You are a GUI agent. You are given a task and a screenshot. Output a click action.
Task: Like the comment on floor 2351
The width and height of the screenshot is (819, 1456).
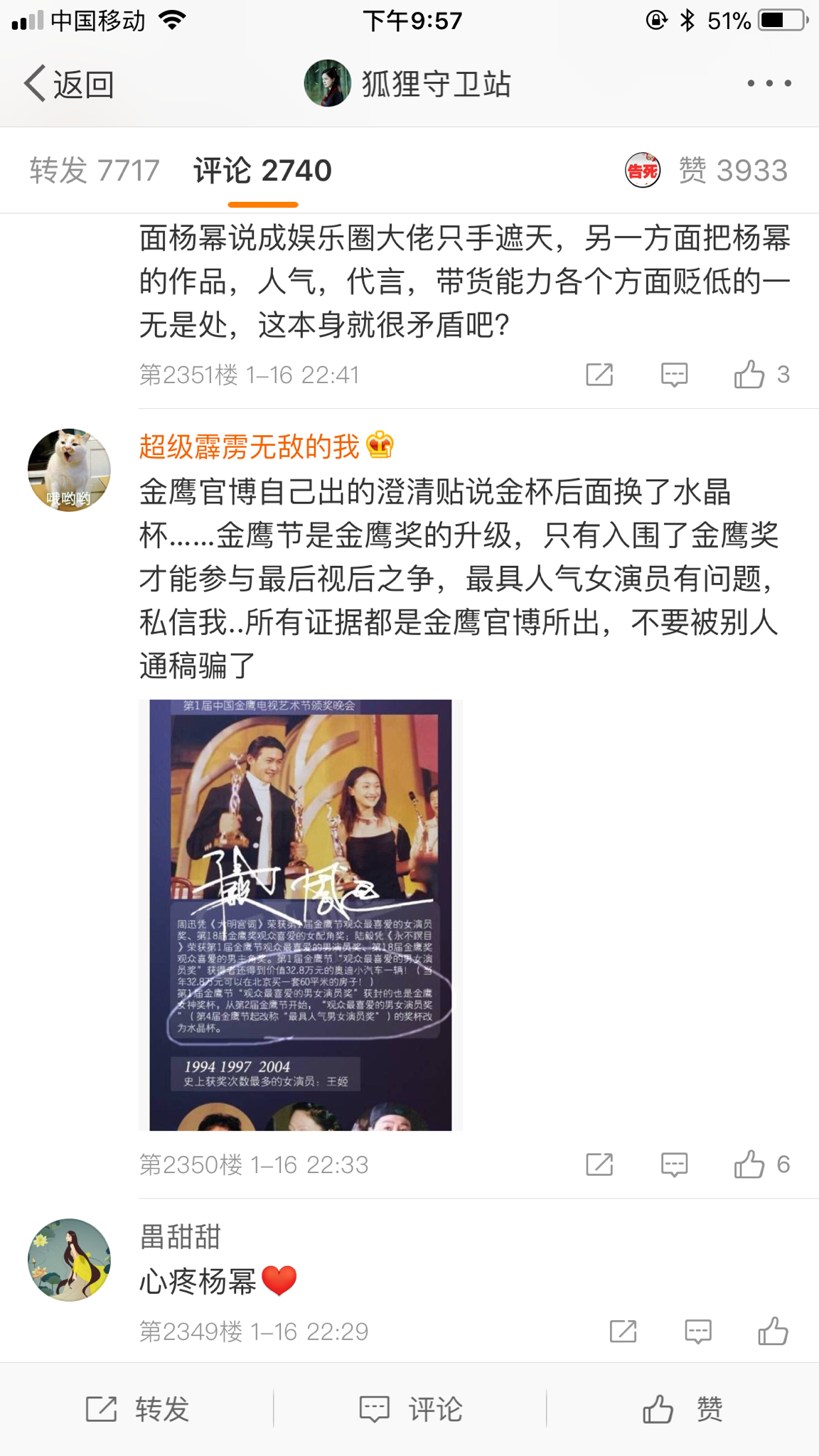[750, 374]
